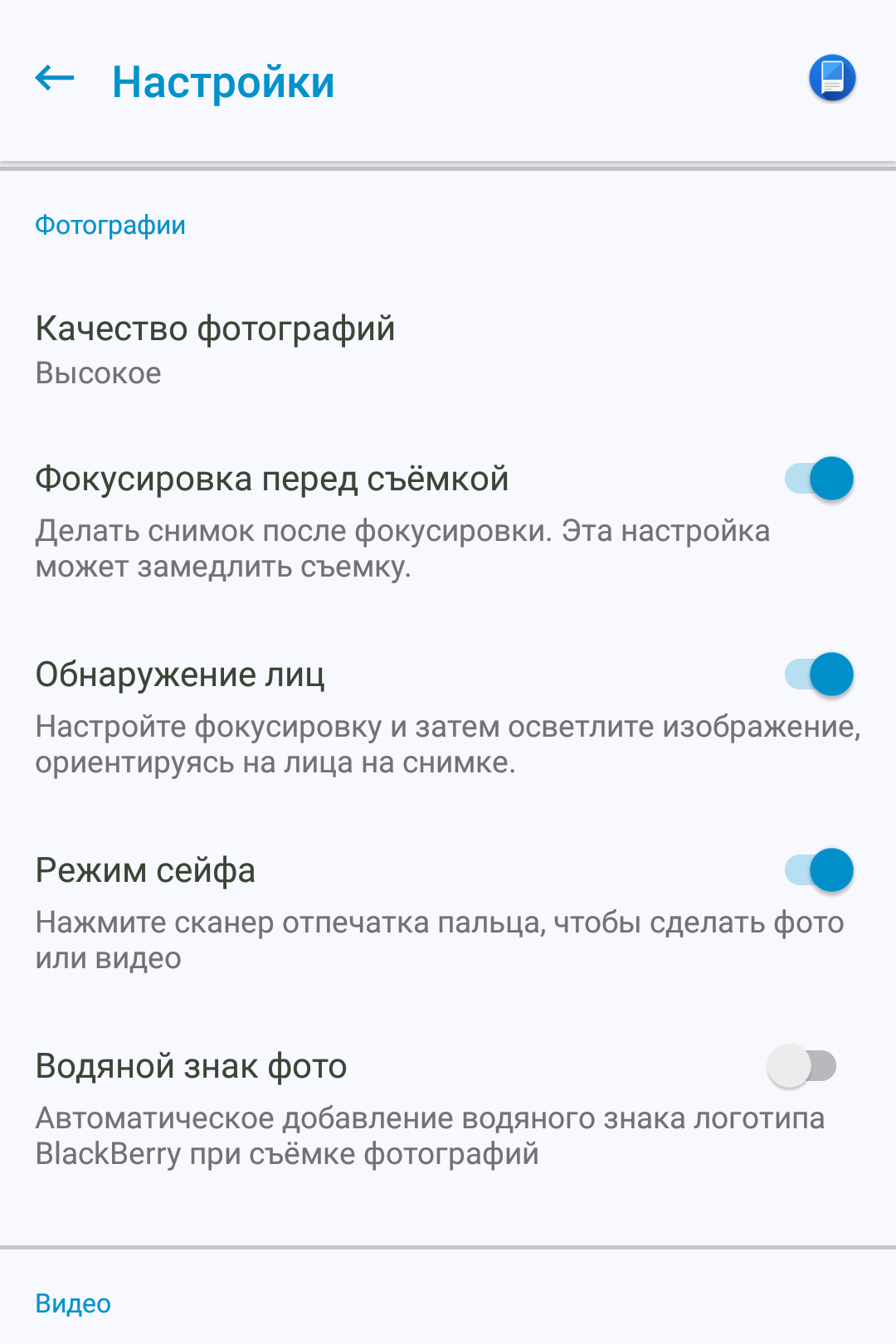Toggle off Режим сейфа

coord(819,870)
